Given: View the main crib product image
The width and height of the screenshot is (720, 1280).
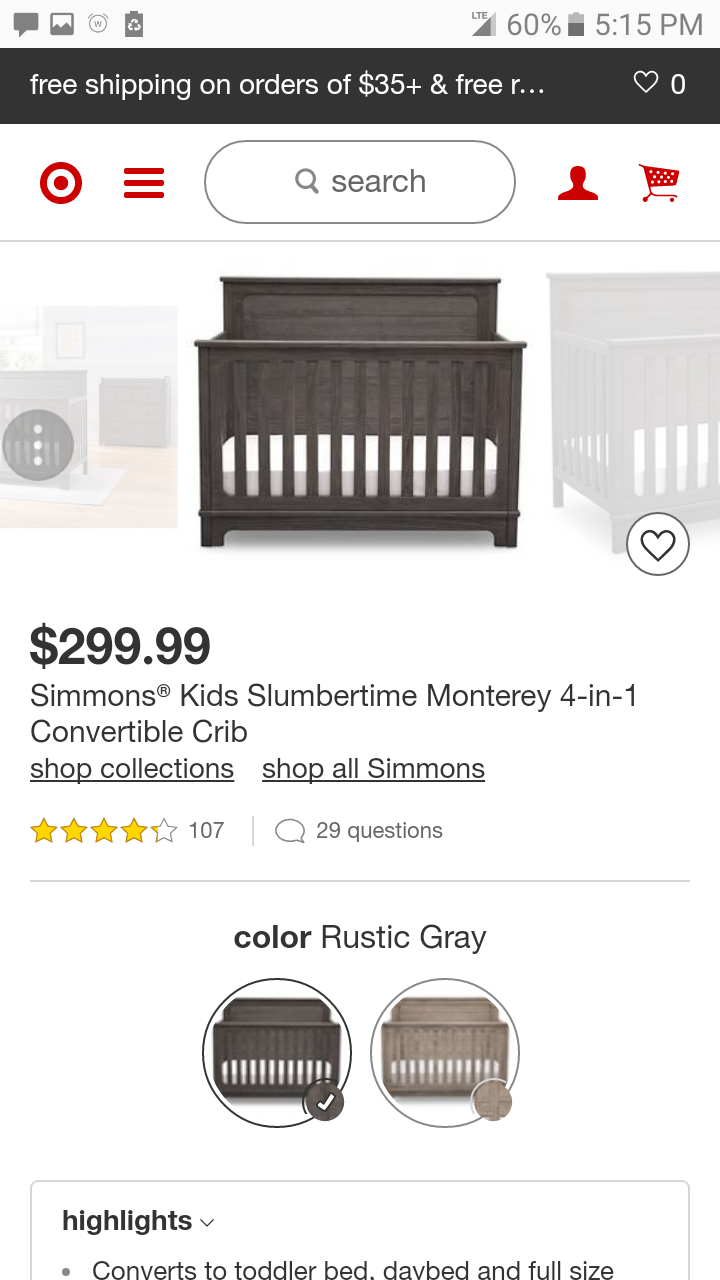Looking at the screenshot, I should tap(360, 412).
